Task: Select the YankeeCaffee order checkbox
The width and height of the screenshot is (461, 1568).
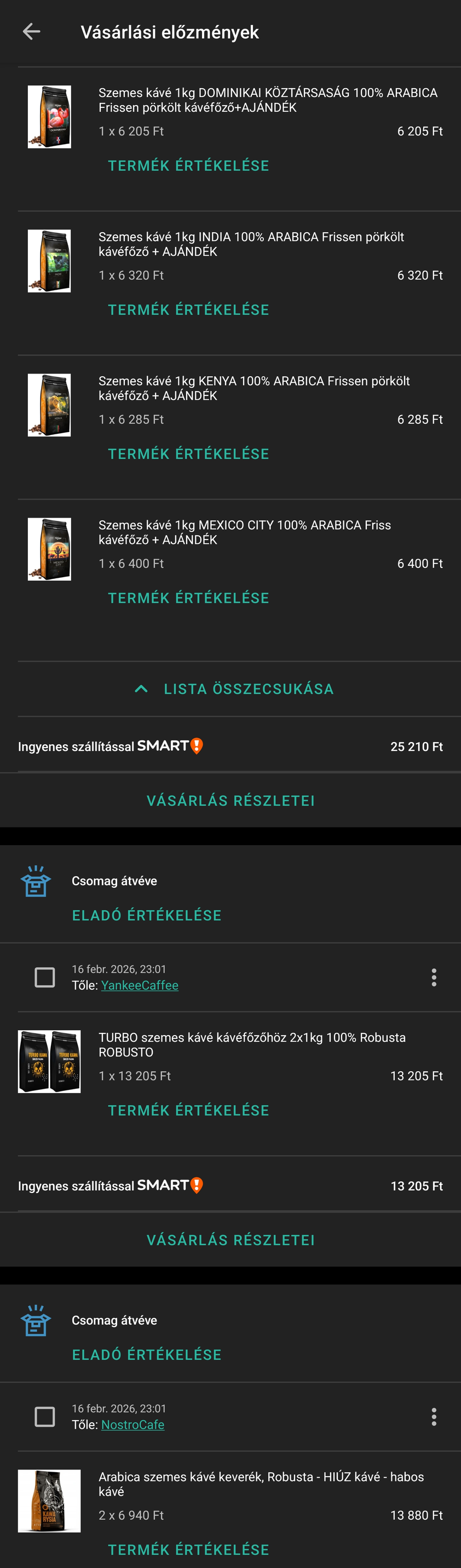Action: [45, 978]
